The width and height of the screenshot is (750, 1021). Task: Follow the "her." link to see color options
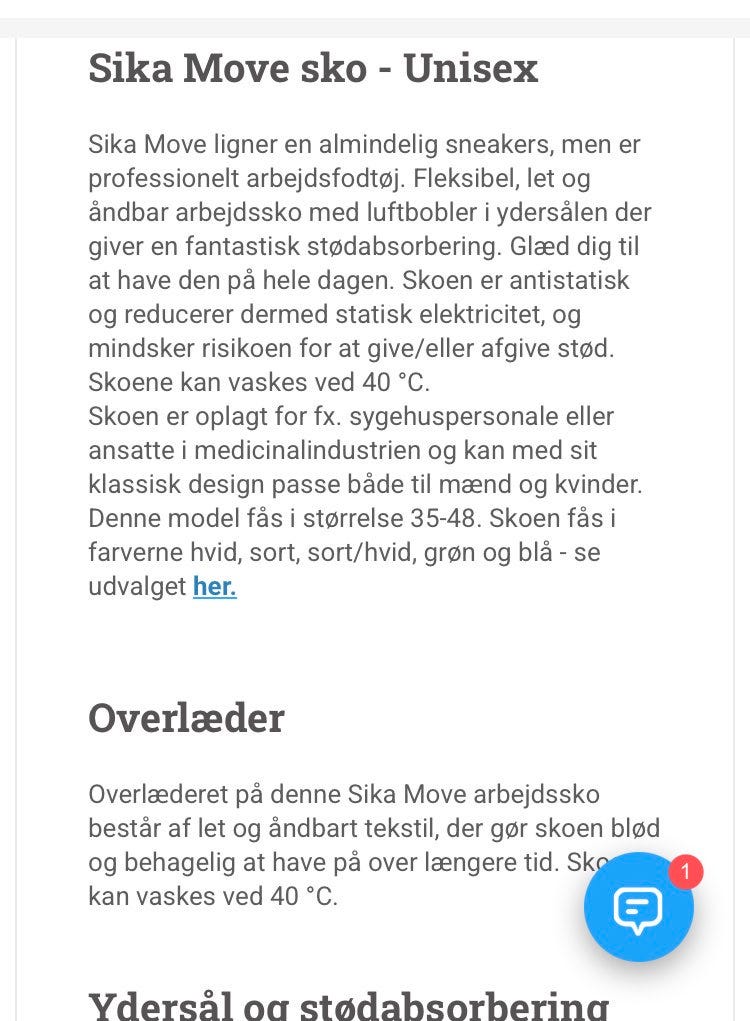214,587
